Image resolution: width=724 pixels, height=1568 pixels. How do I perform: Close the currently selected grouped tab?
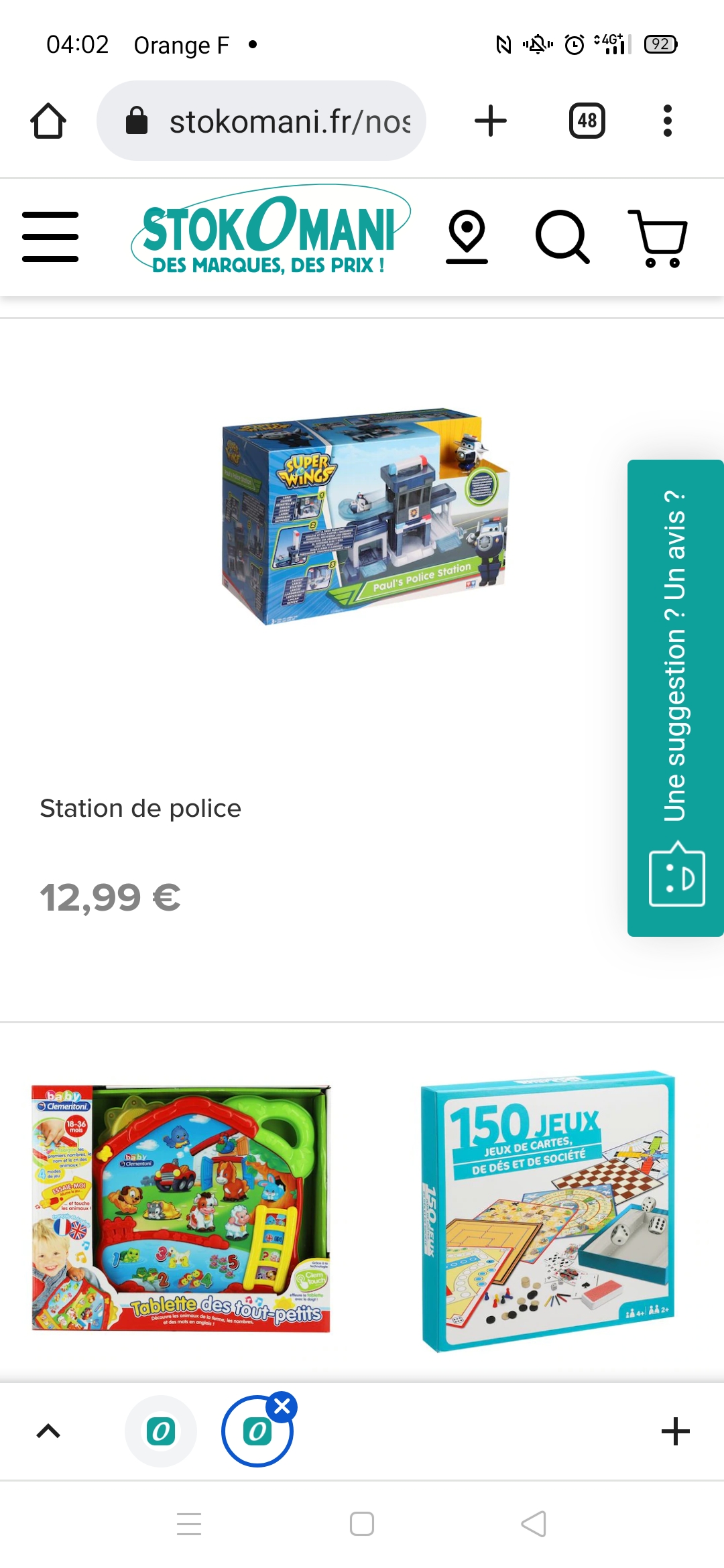click(282, 1407)
